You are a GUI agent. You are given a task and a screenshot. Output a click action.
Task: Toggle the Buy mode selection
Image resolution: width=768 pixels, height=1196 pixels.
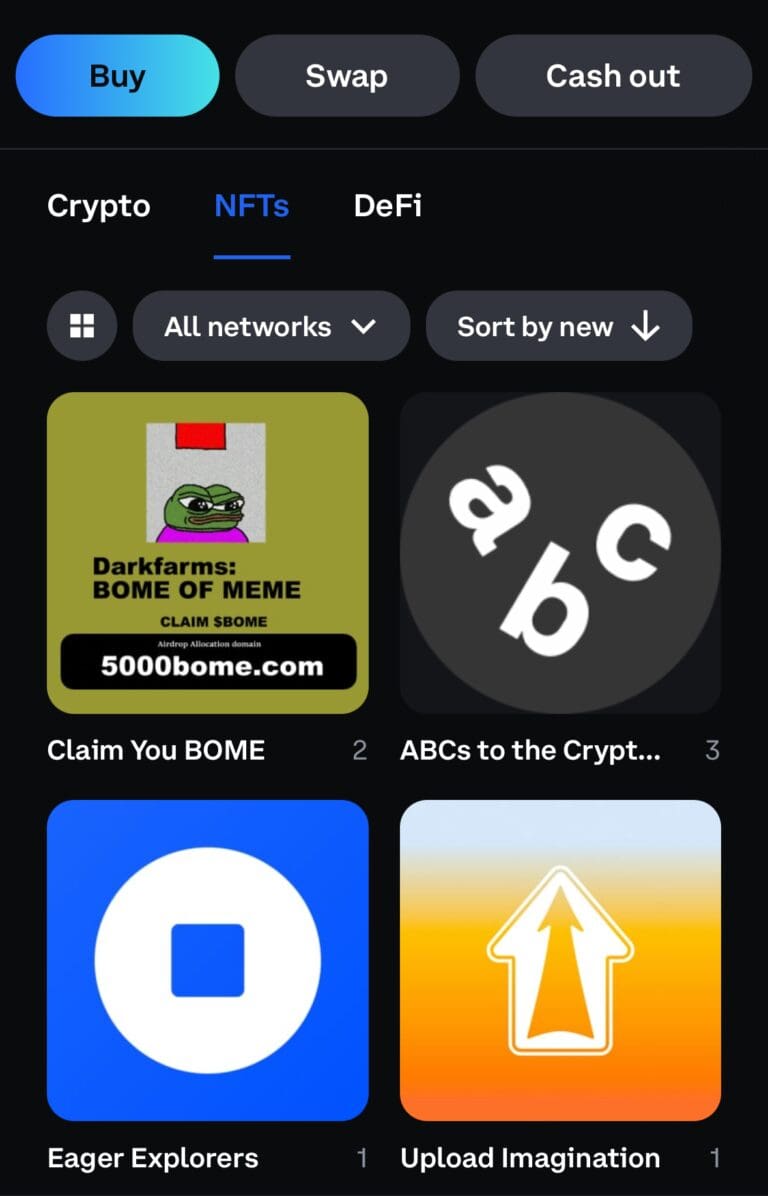117,75
